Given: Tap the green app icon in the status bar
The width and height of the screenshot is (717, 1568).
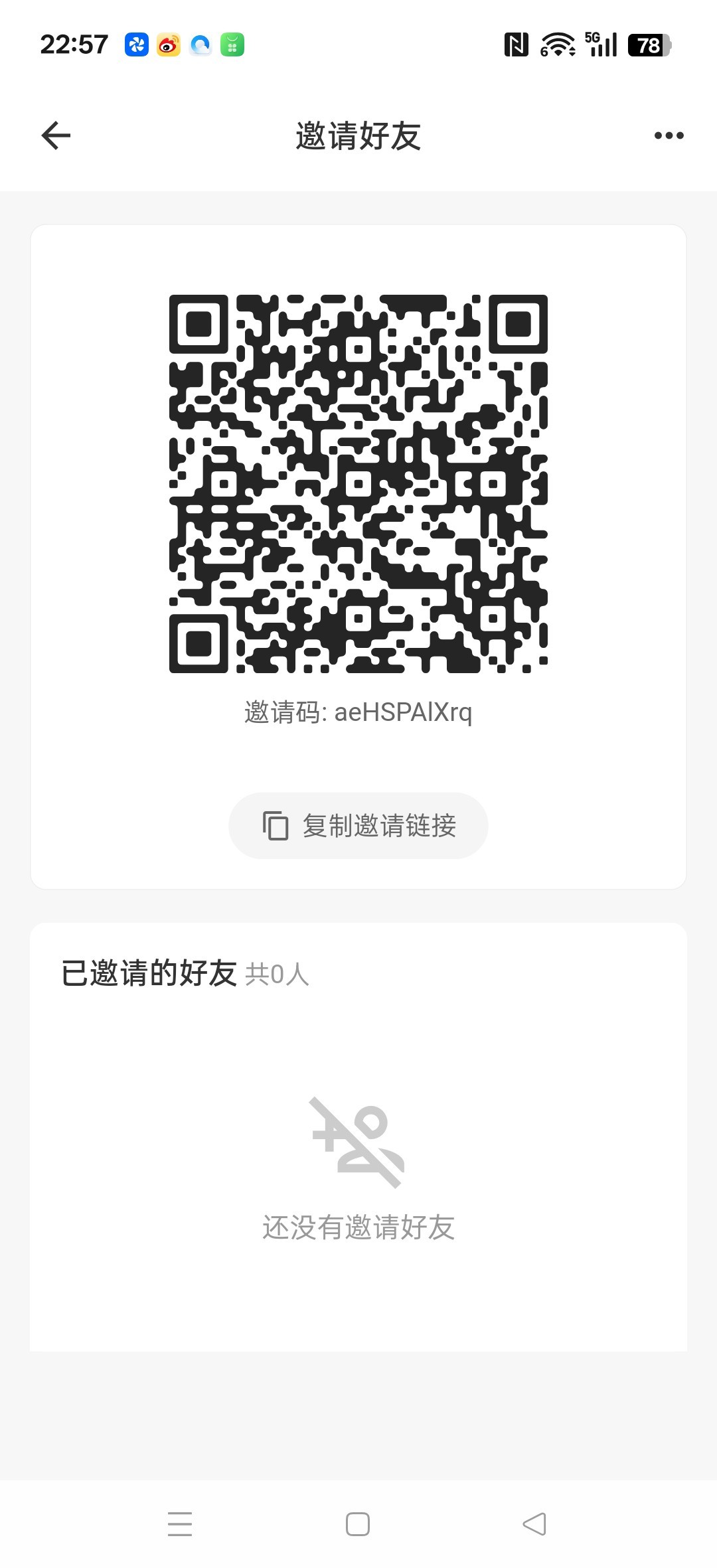Looking at the screenshot, I should pyautogui.click(x=231, y=44).
